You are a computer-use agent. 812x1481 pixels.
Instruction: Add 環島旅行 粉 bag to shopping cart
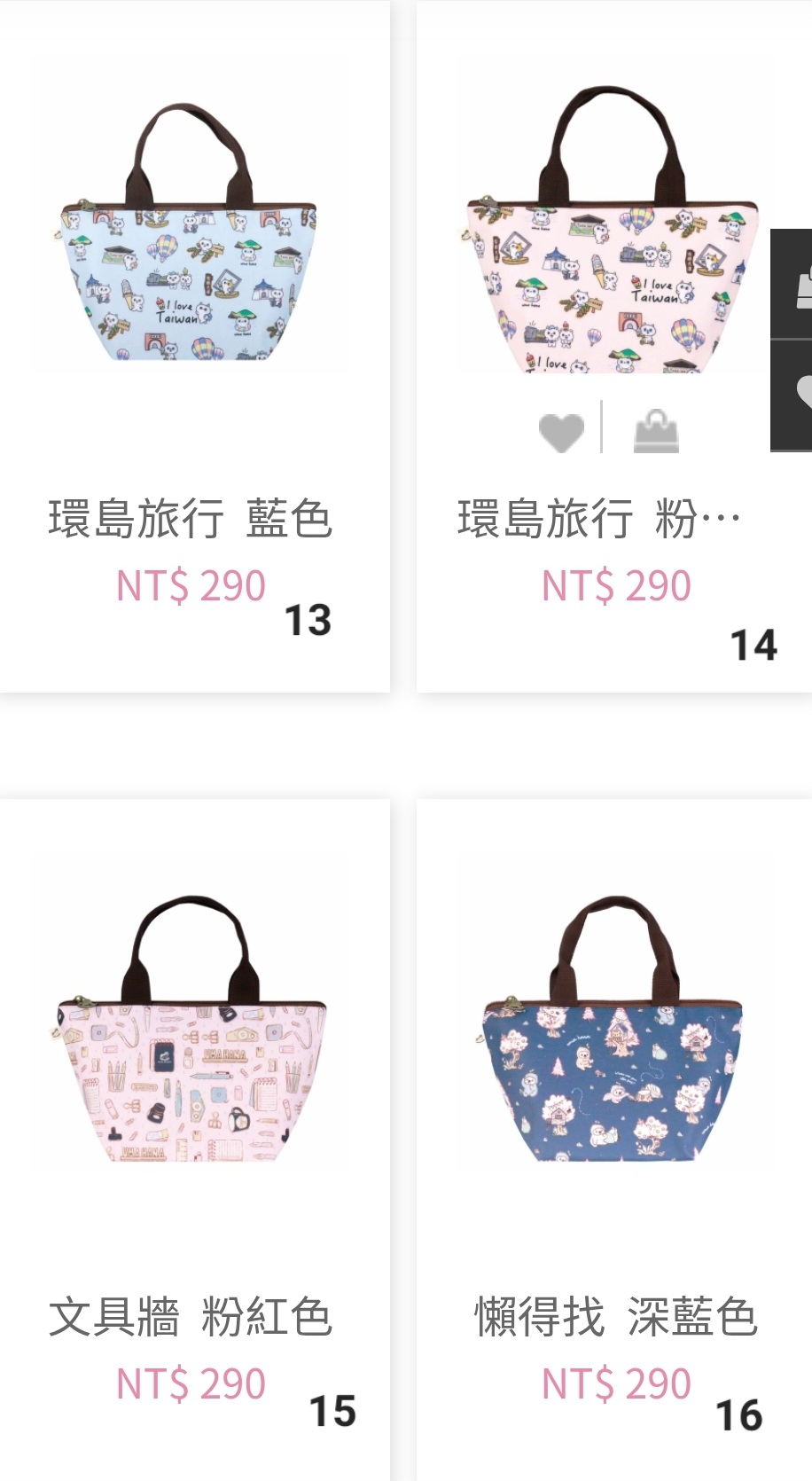coord(656,431)
